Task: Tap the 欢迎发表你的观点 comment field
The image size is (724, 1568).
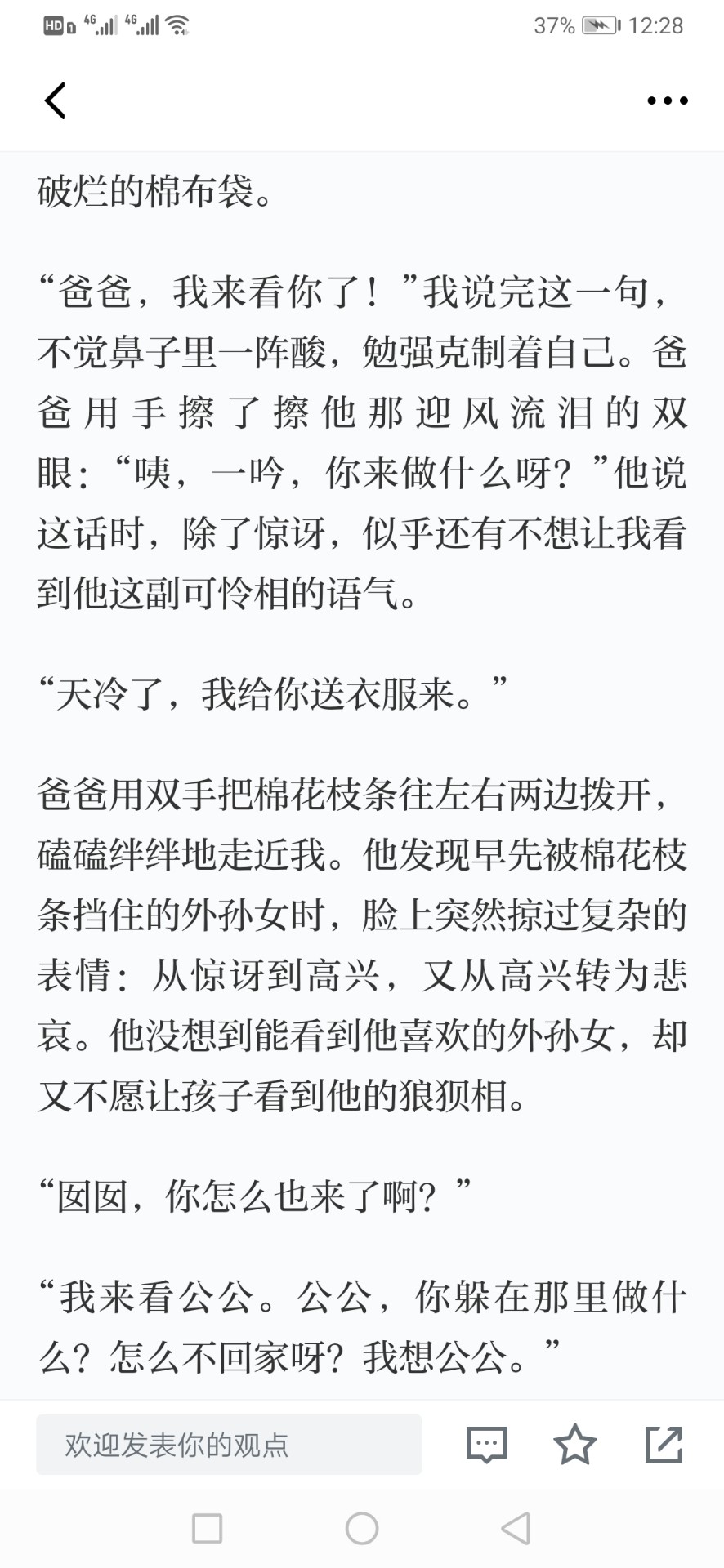Action: pyautogui.click(x=229, y=1445)
